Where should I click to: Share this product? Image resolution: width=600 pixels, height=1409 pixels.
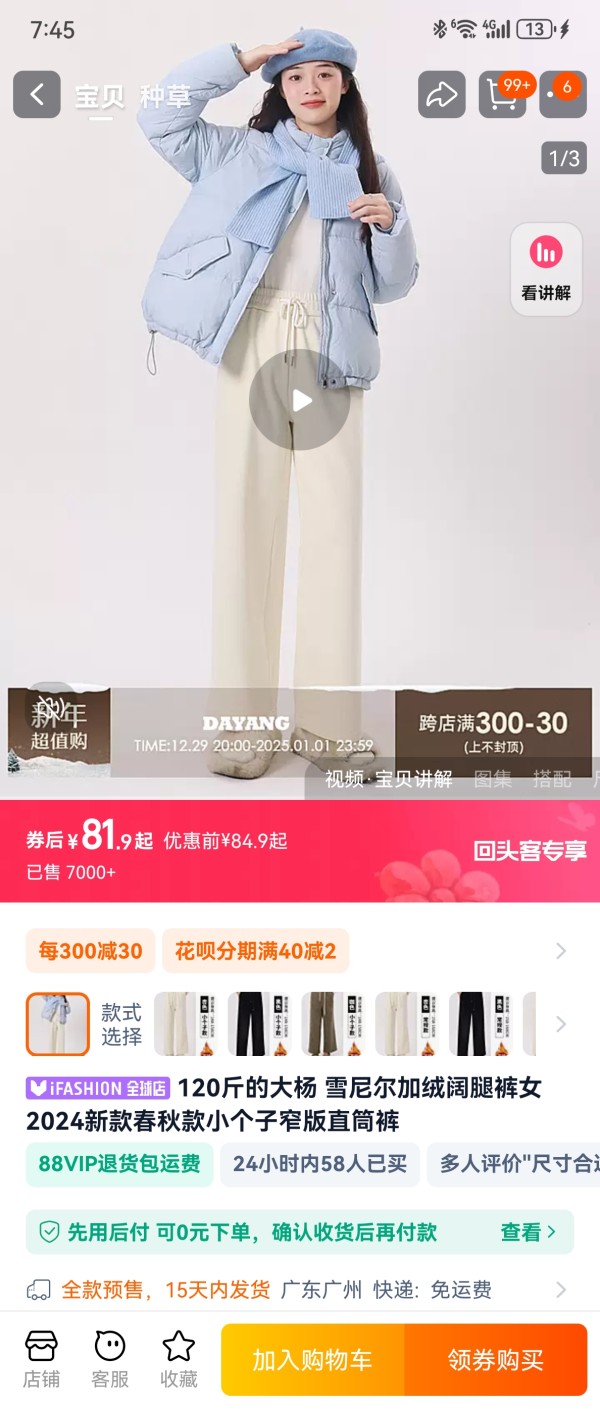441,95
